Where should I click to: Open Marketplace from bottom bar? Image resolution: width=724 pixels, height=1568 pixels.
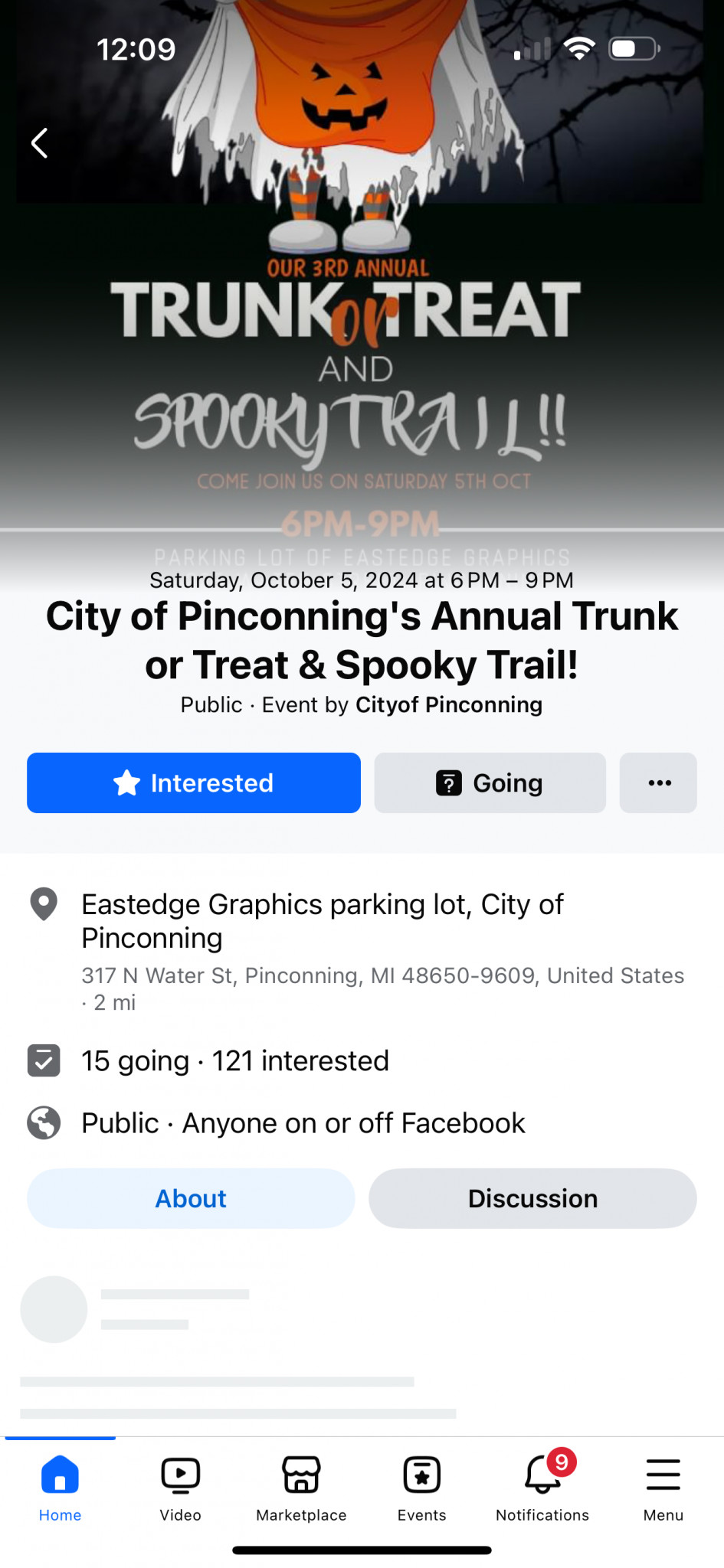click(x=301, y=1488)
